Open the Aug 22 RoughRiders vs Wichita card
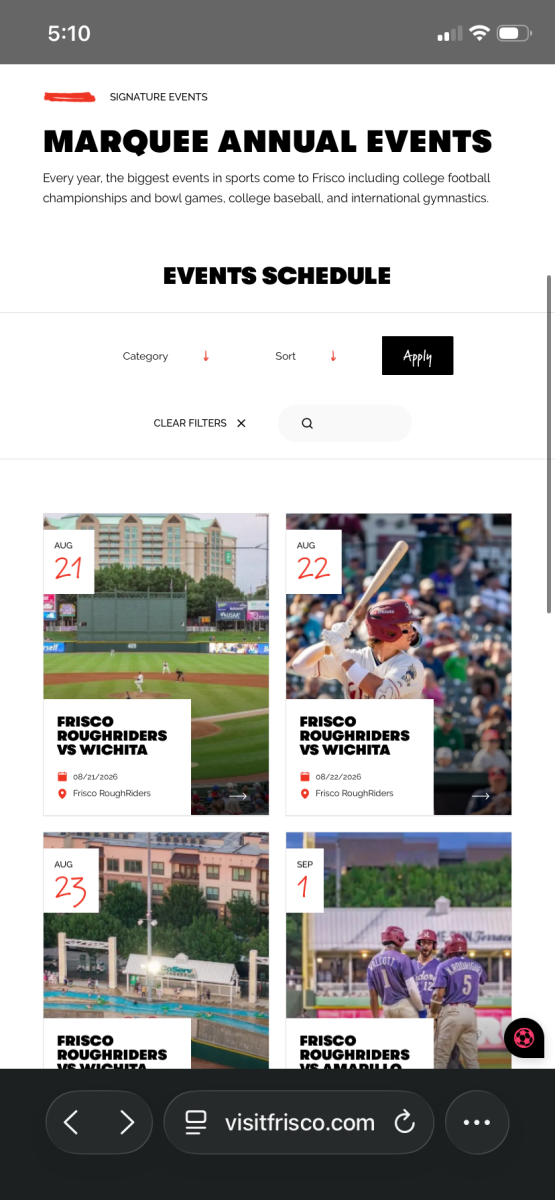 [398, 664]
